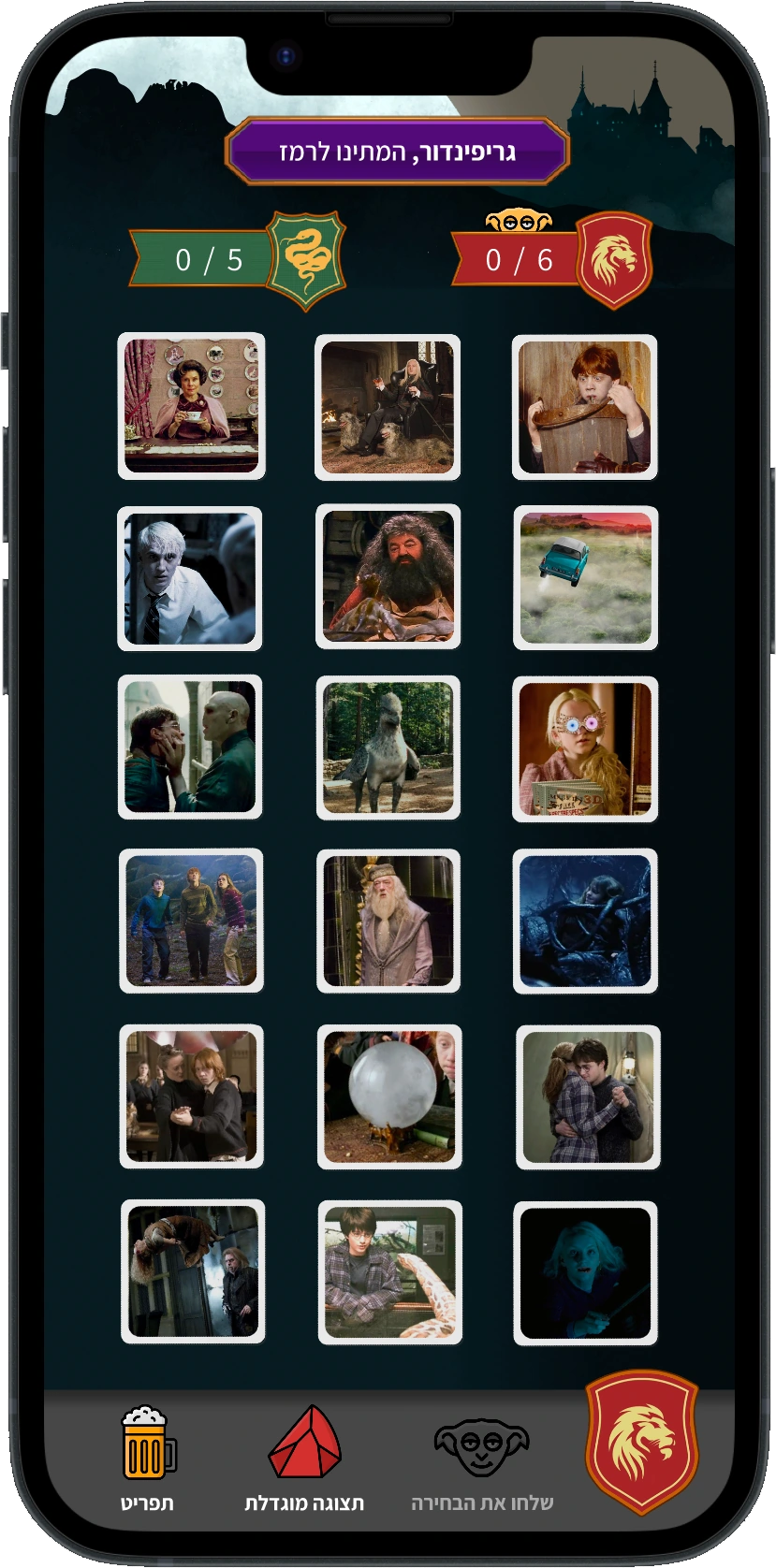Select the Harry and Voldemort card
This screenshot has width=776, height=1568.
tap(190, 747)
